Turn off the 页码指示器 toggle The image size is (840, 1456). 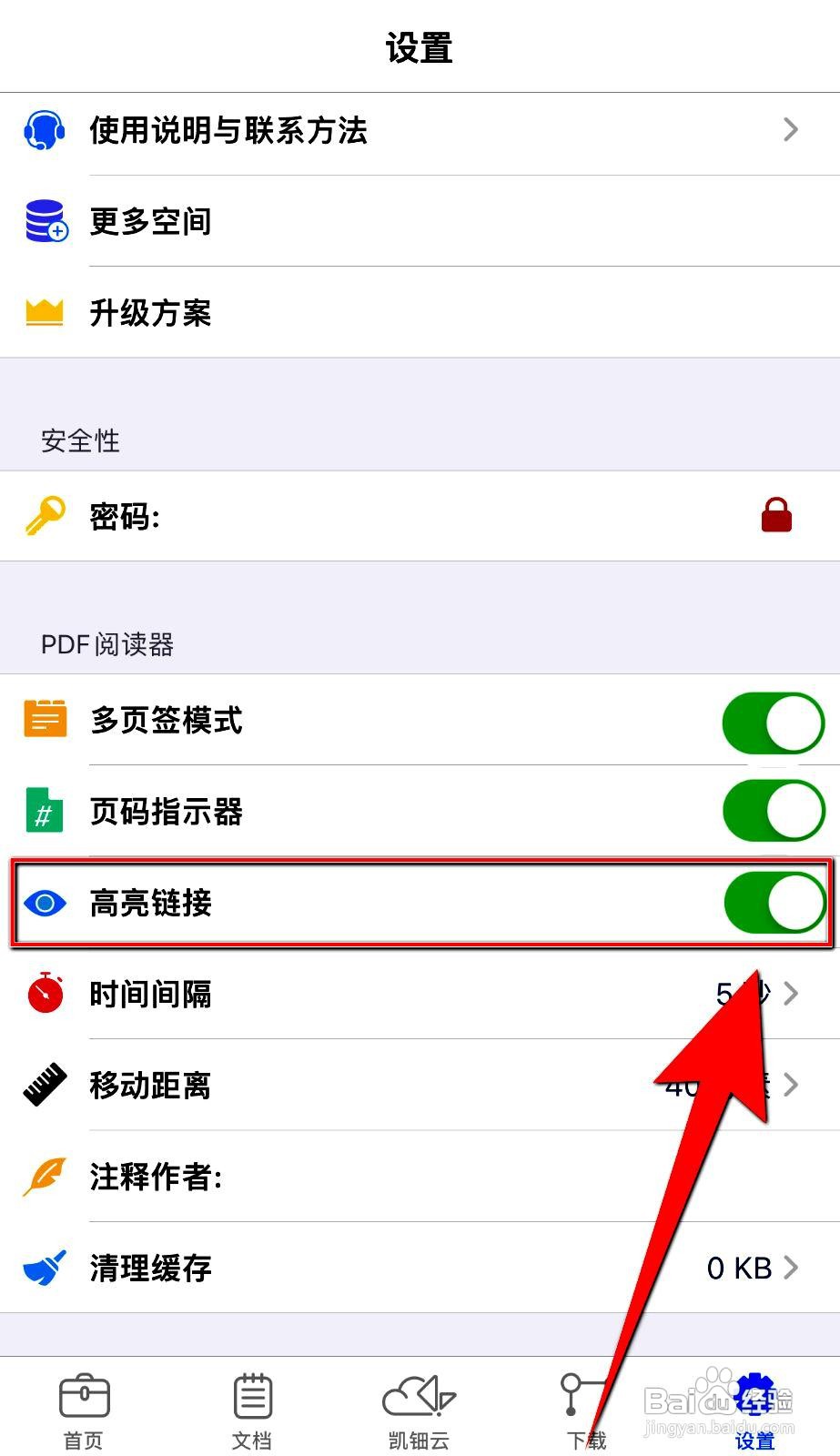(773, 811)
